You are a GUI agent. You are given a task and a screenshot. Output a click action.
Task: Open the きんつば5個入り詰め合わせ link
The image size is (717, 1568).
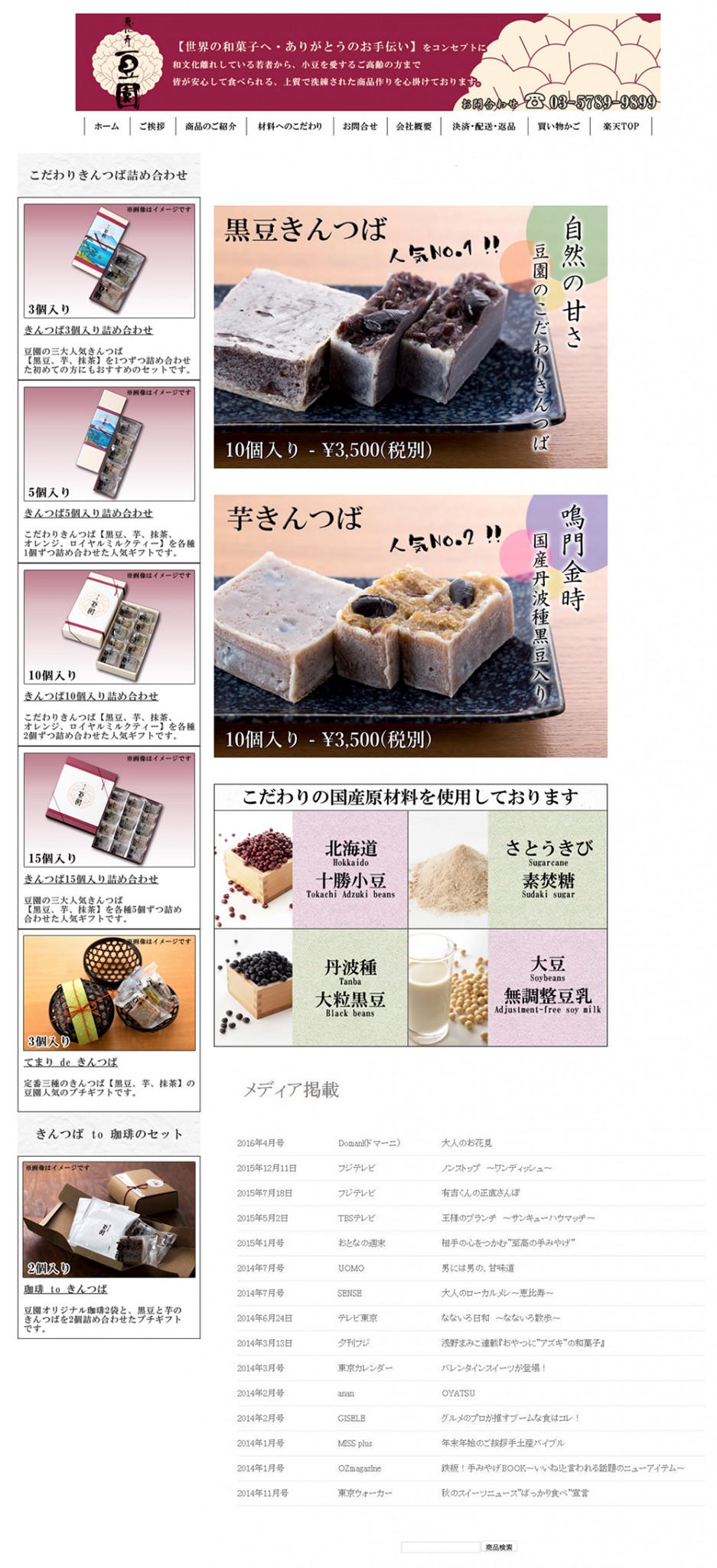88,513
